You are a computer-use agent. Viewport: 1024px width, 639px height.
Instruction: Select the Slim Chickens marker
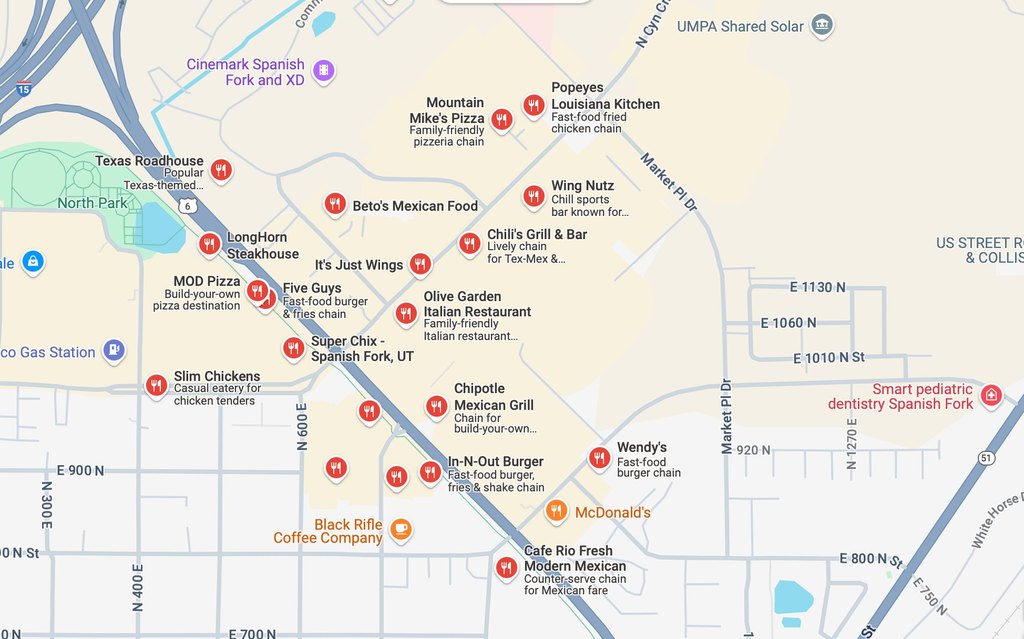pos(156,384)
